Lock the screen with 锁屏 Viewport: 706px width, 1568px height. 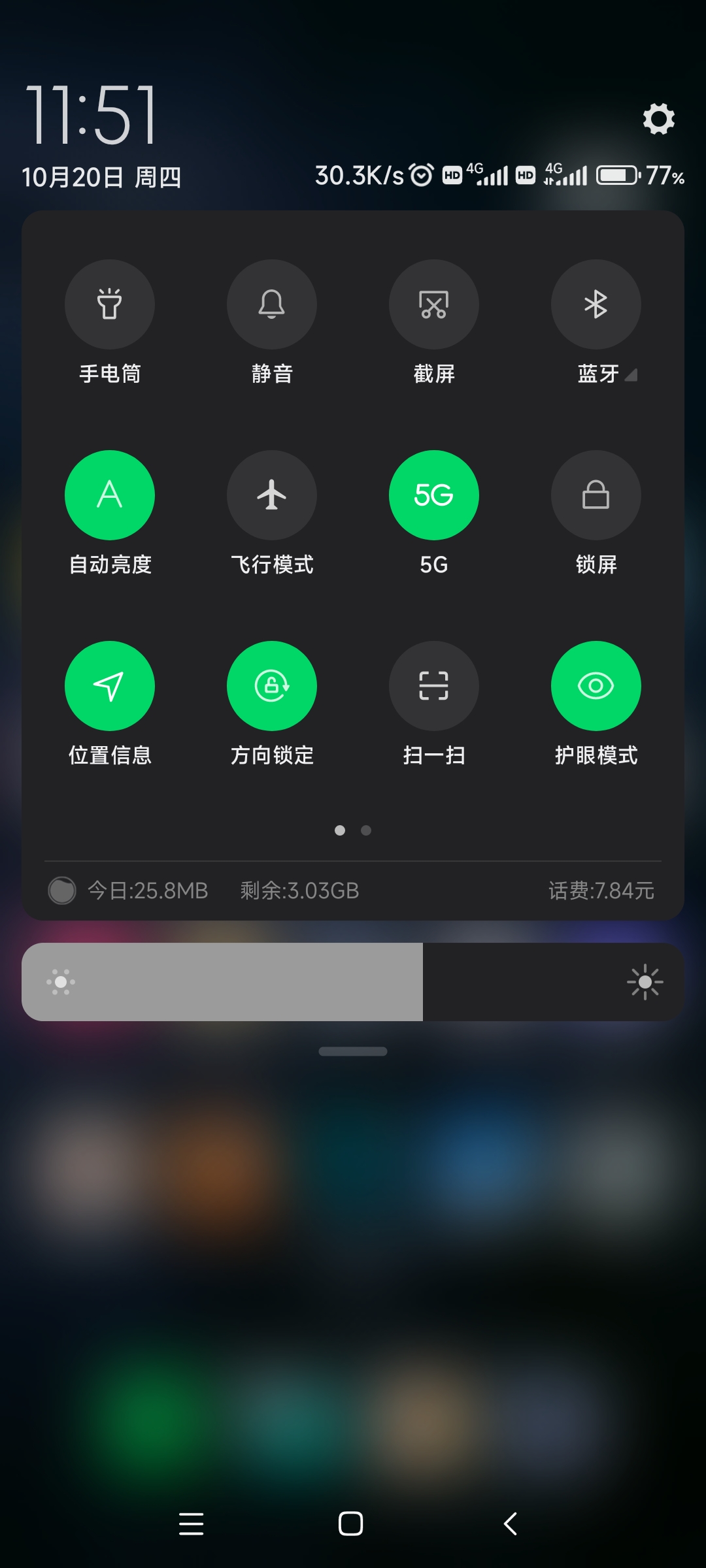point(596,495)
